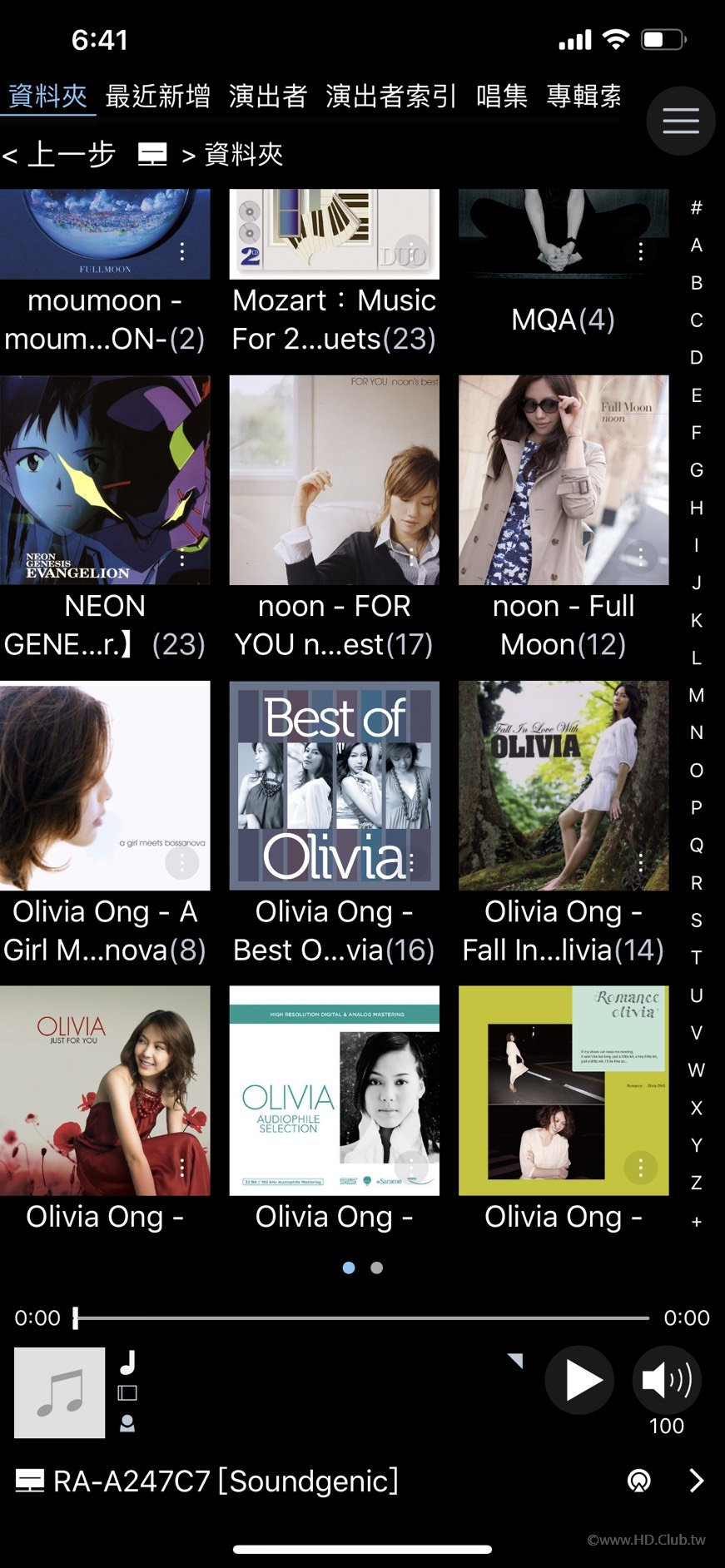Open the hamburger menu
Screen dimensions: 725x1568
pos(680,122)
